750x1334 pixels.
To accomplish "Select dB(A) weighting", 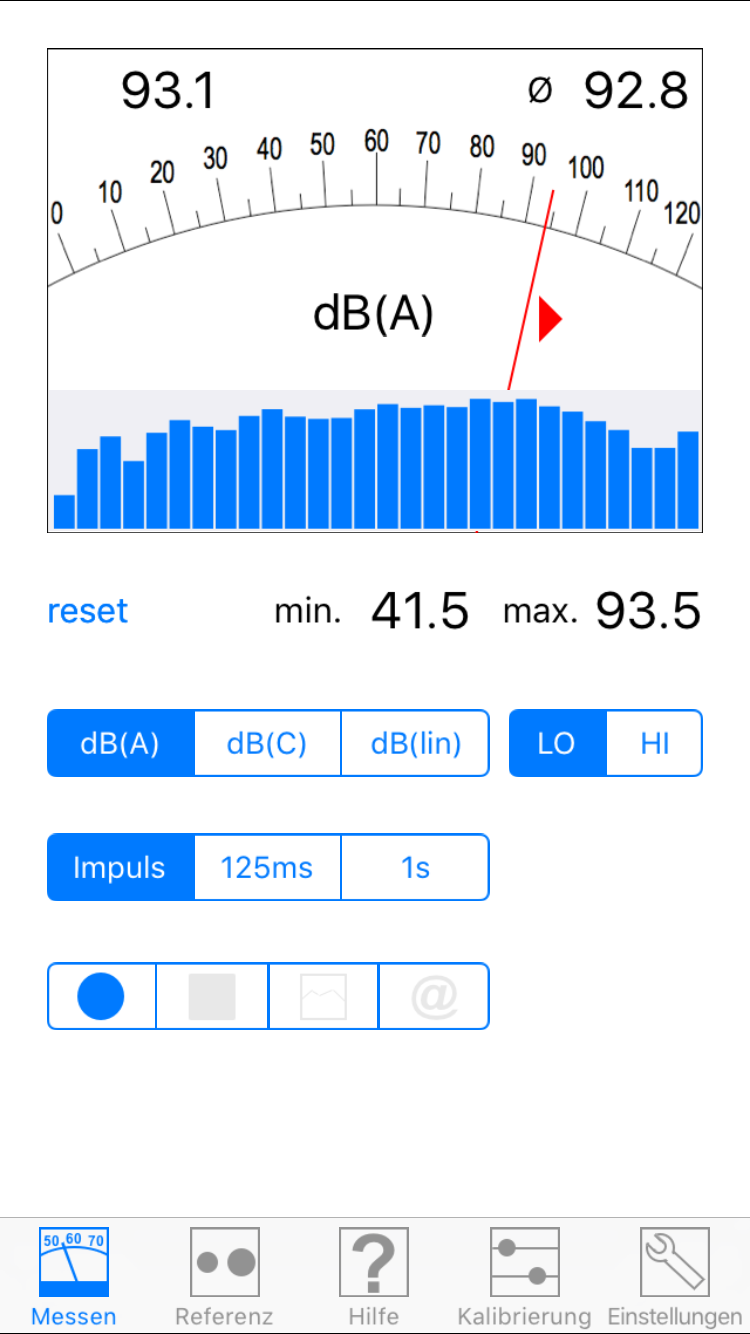I will (x=121, y=744).
